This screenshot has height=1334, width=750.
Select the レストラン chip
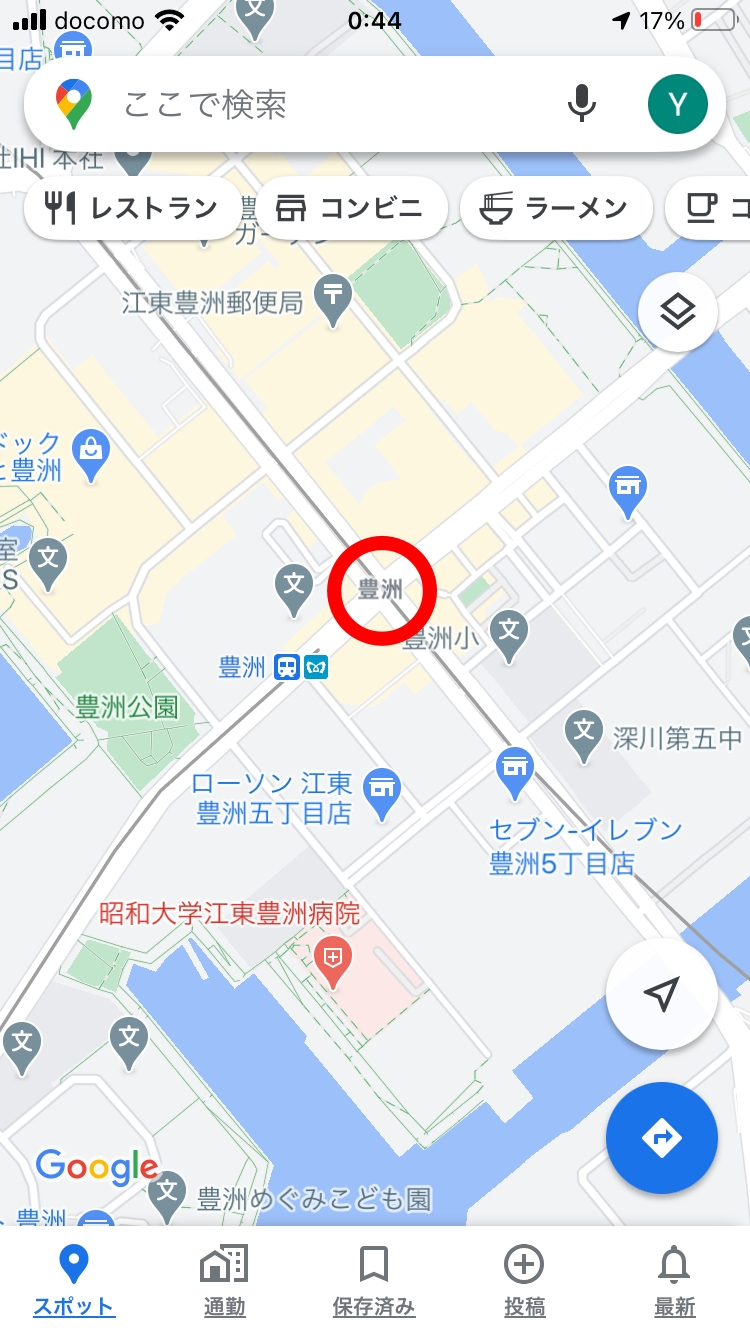(x=133, y=208)
